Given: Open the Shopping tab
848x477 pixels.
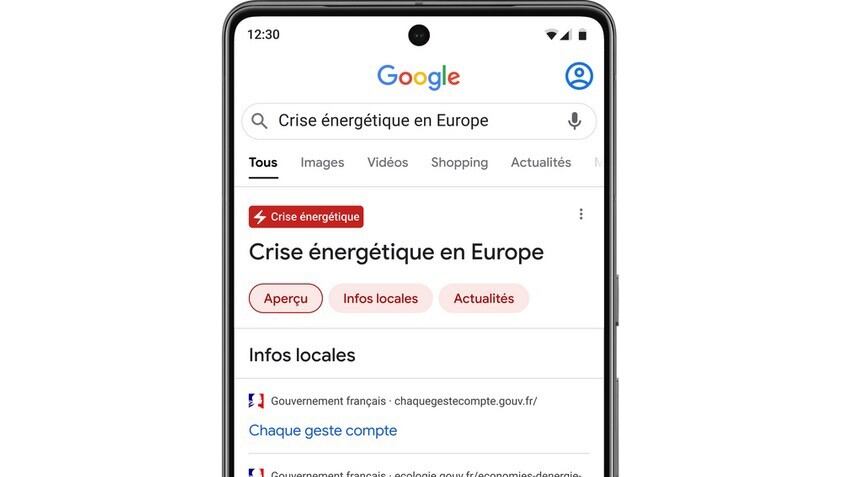Looking at the screenshot, I should point(459,162).
